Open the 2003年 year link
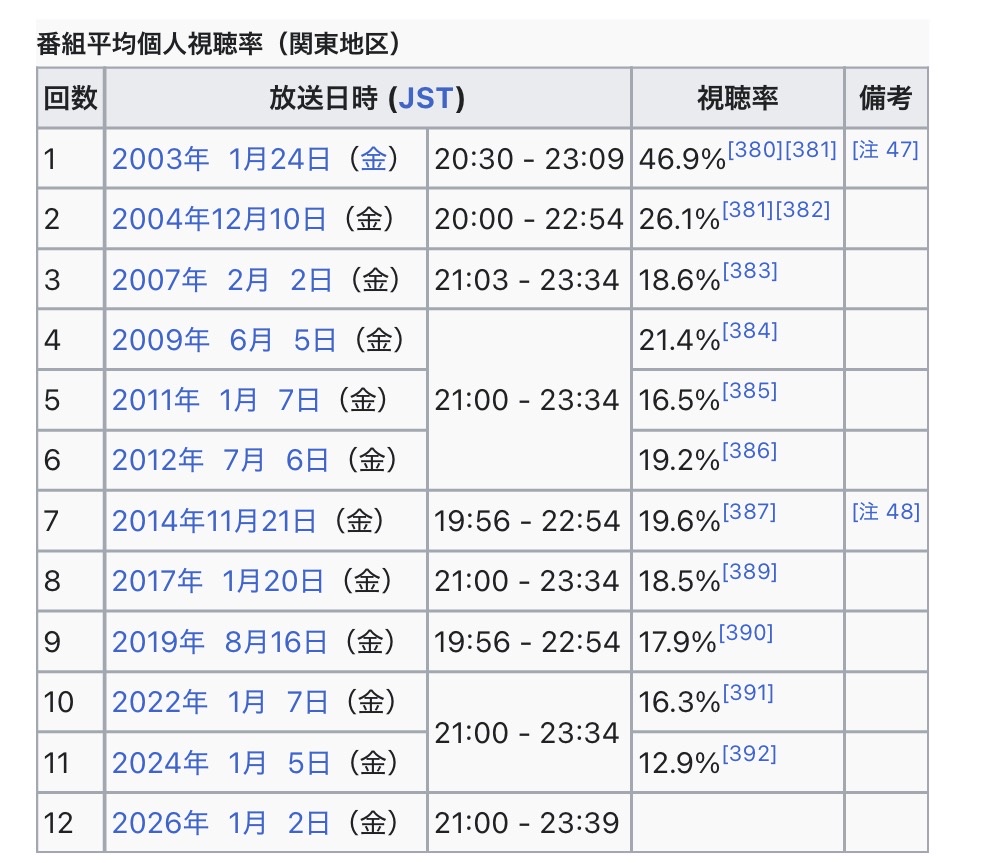 pos(160,159)
